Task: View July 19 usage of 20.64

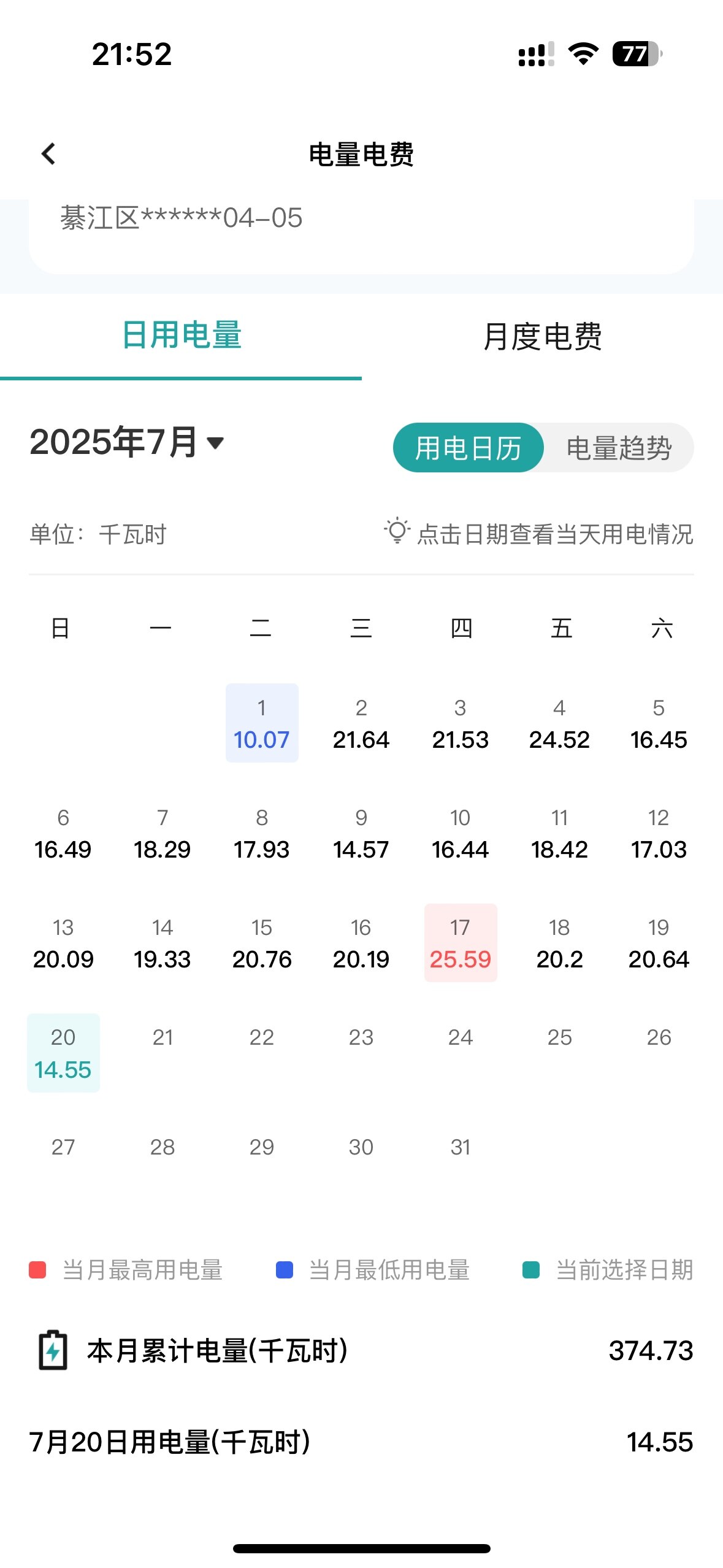Action: (659, 943)
